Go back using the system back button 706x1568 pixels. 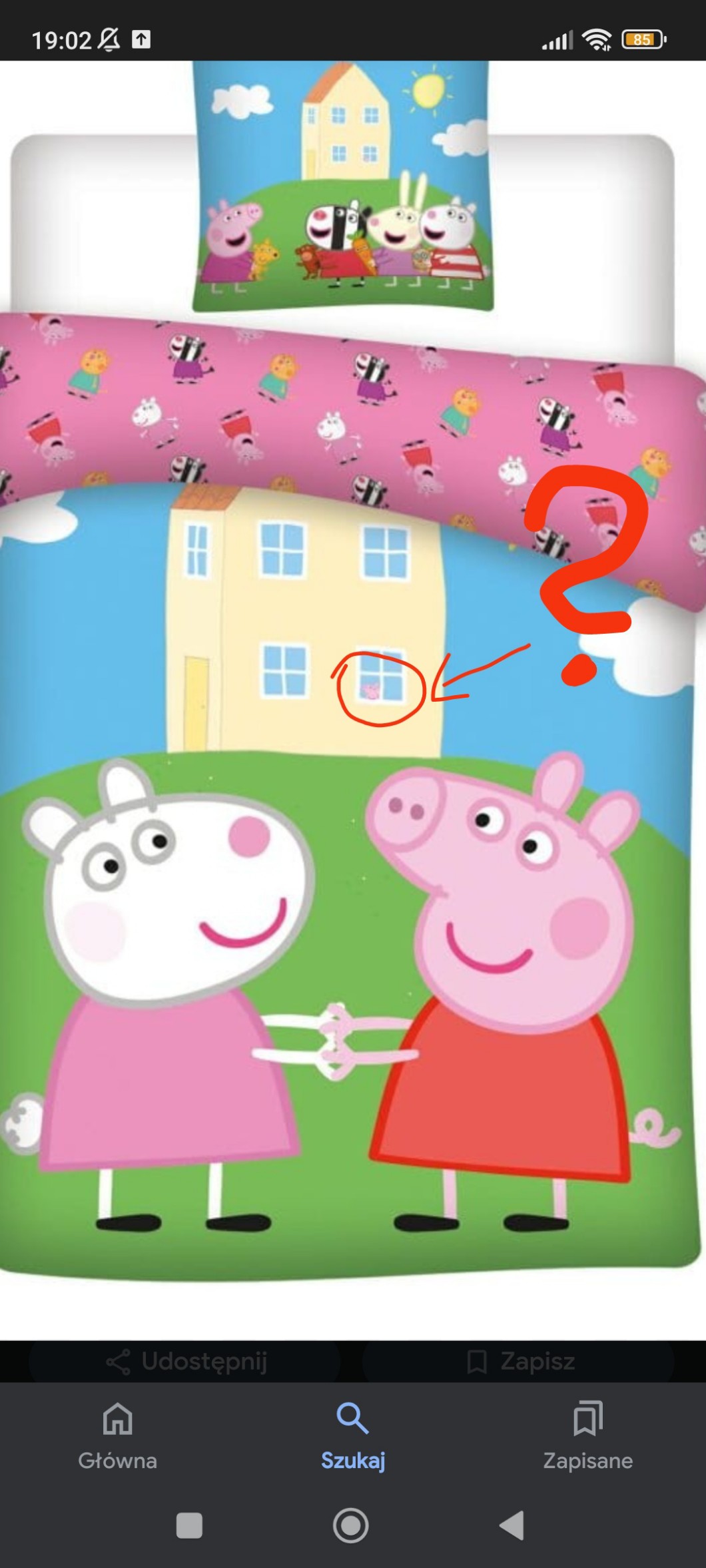(x=512, y=1525)
